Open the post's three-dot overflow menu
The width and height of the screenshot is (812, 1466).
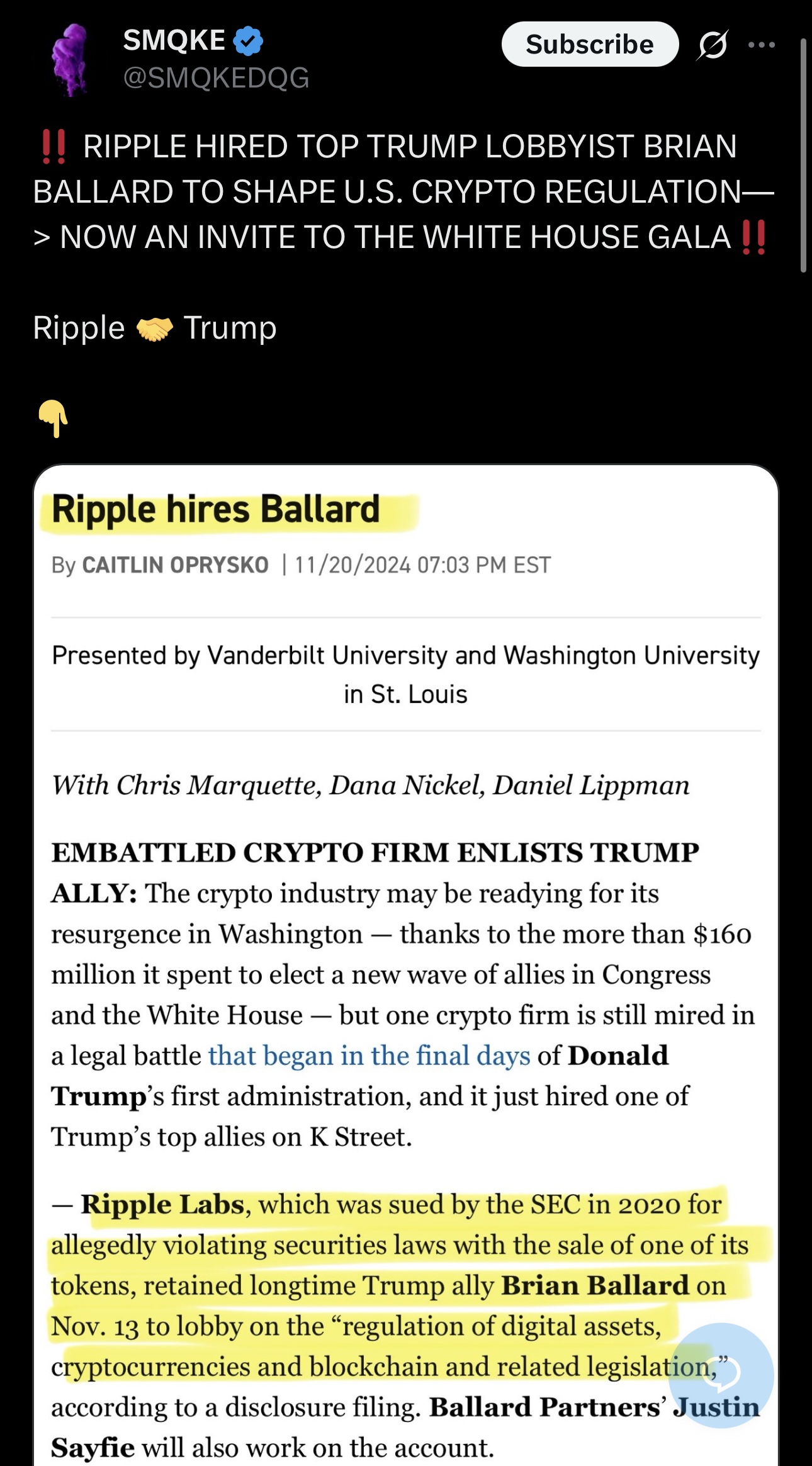coord(762,45)
